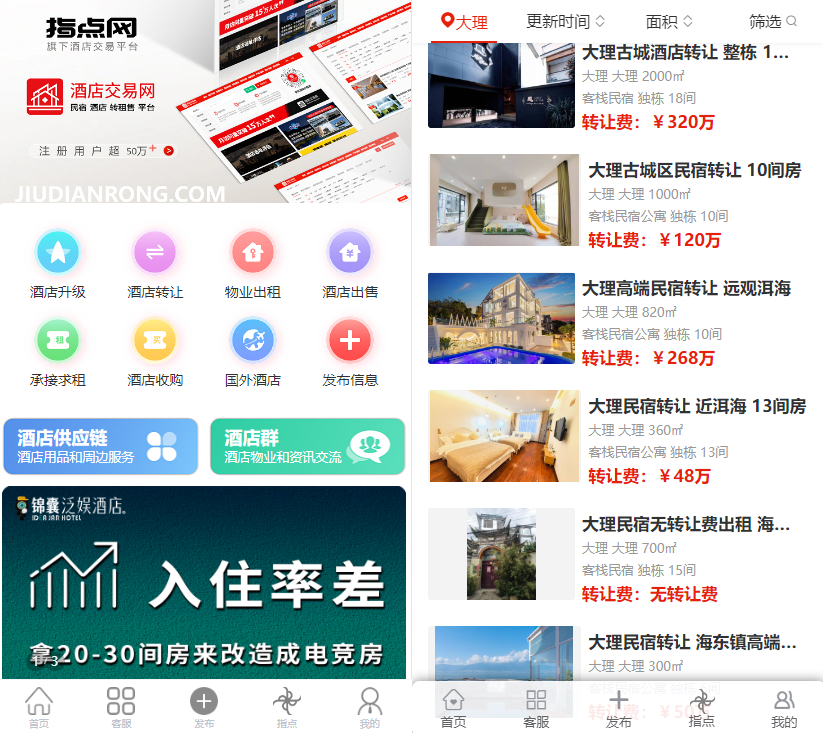
Task: Open the 入住率差 banner ad
Action: pyautogui.click(x=204, y=580)
